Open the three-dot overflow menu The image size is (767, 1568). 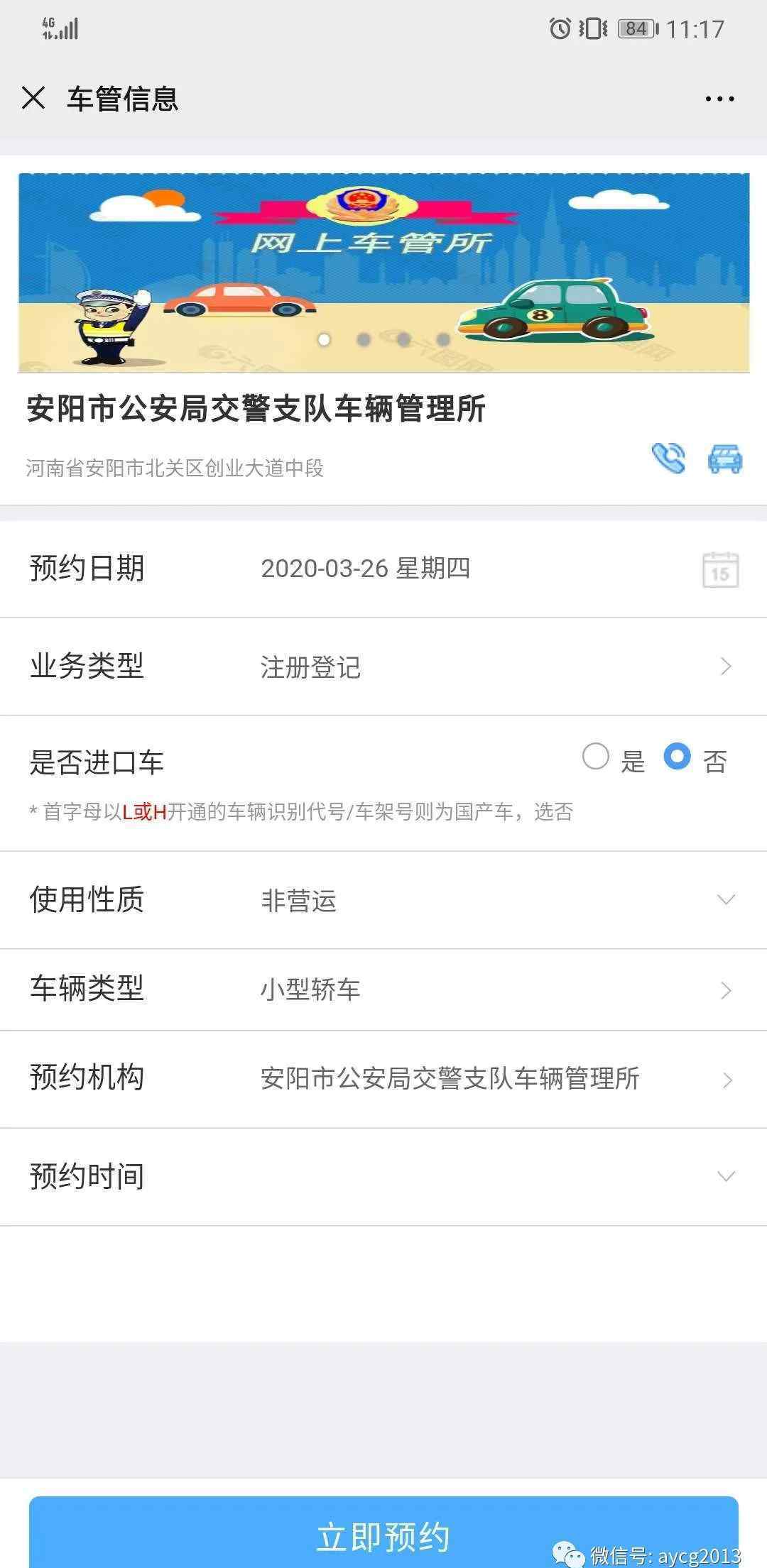pos(719,99)
